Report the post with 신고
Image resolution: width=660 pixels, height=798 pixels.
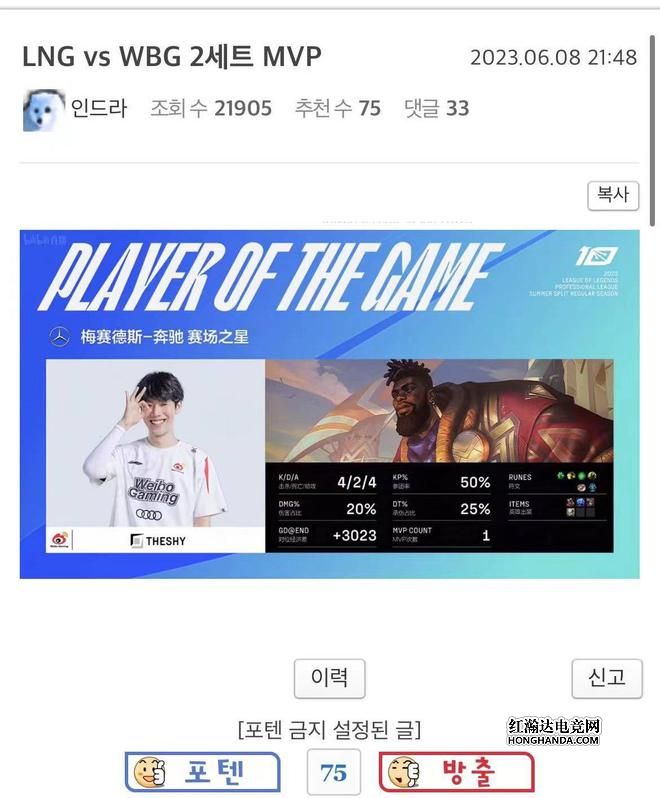pyautogui.click(x=605, y=678)
